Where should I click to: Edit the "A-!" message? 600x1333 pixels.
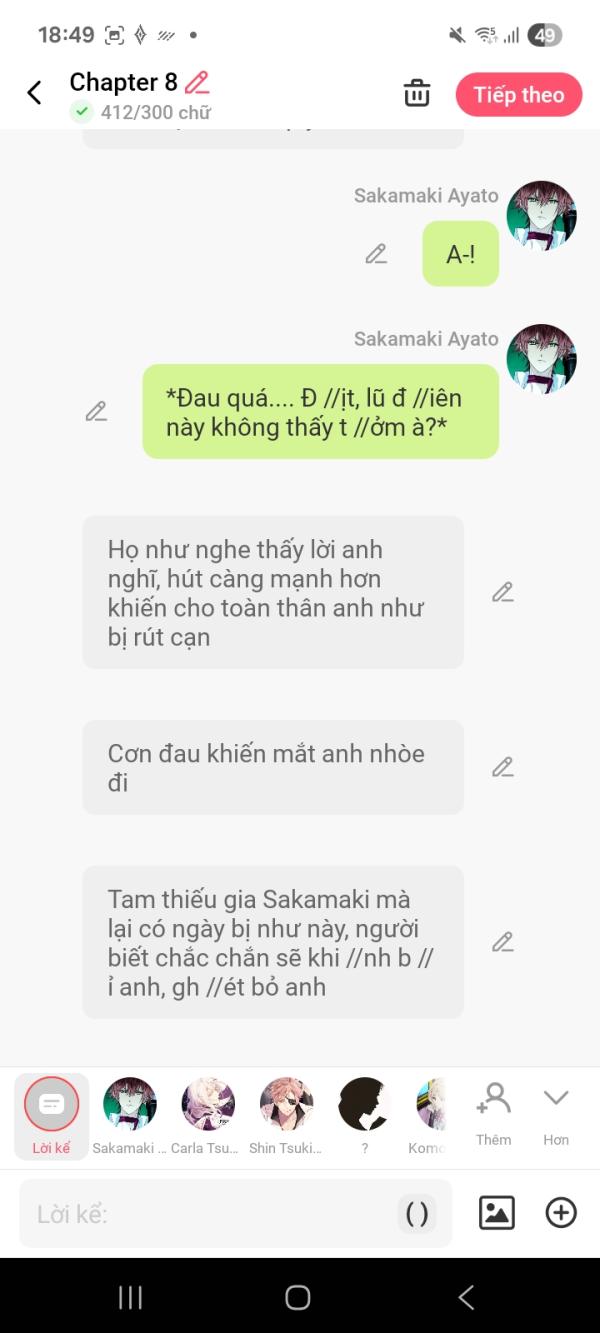tap(376, 254)
